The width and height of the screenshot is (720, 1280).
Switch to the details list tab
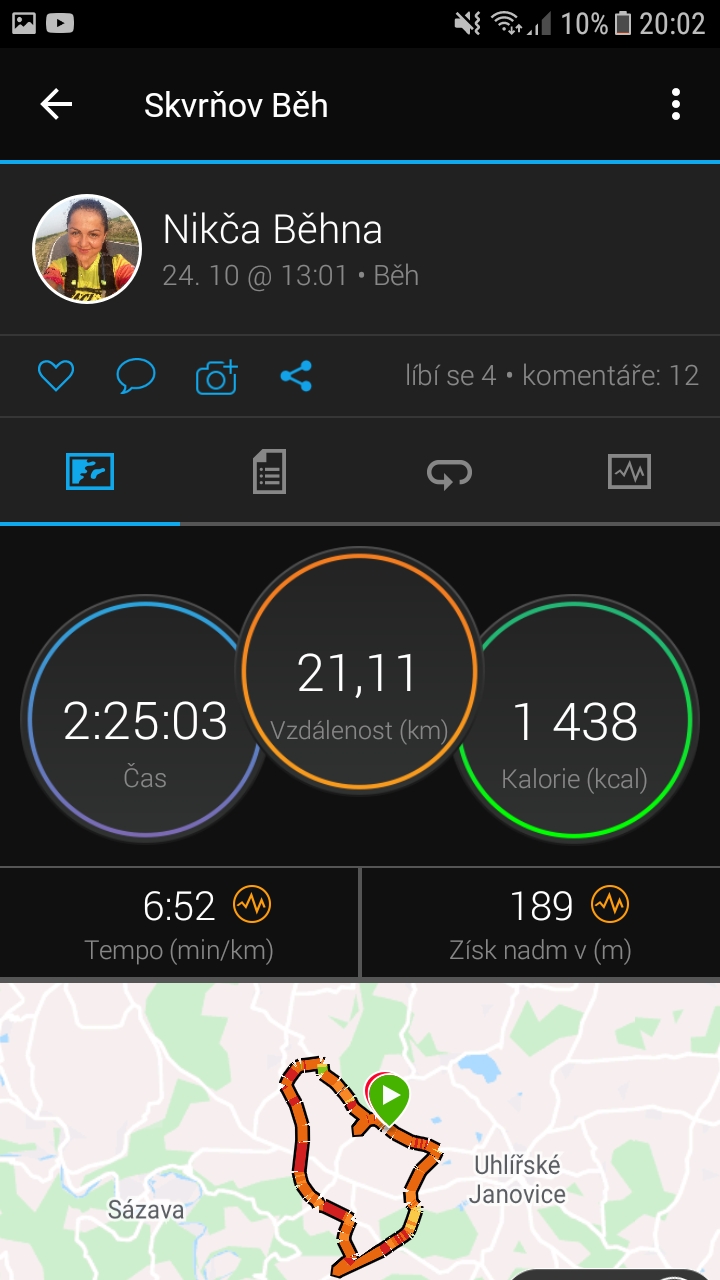pyautogui.click(x=269, y=471)
